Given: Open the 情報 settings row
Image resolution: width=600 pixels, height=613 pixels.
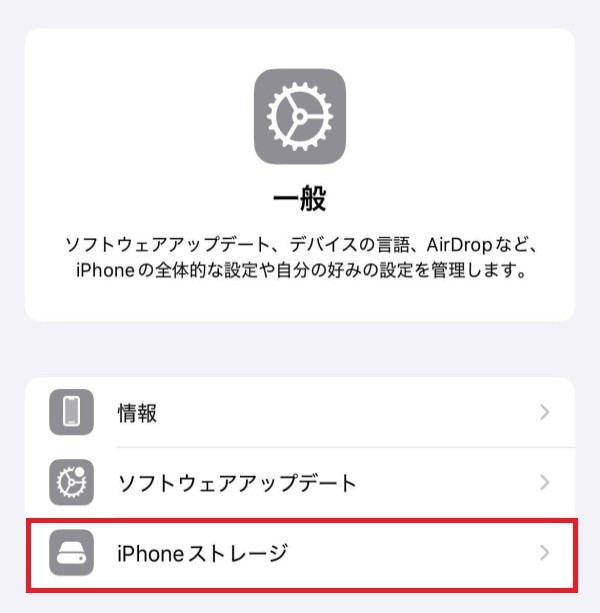Looking at the screenshot, I should (300, 413).
